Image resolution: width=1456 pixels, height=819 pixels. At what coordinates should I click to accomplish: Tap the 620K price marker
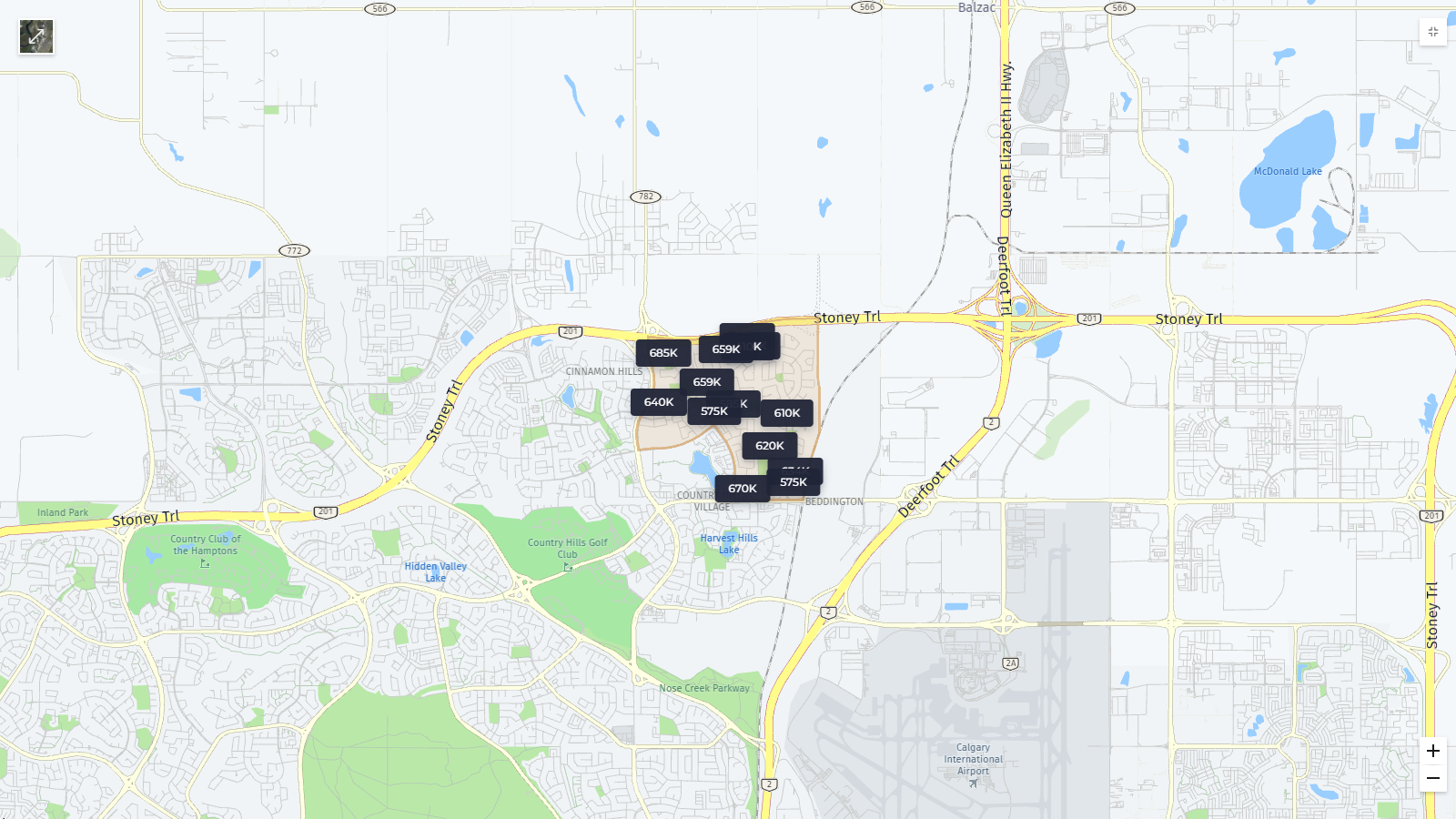[769, 446]
